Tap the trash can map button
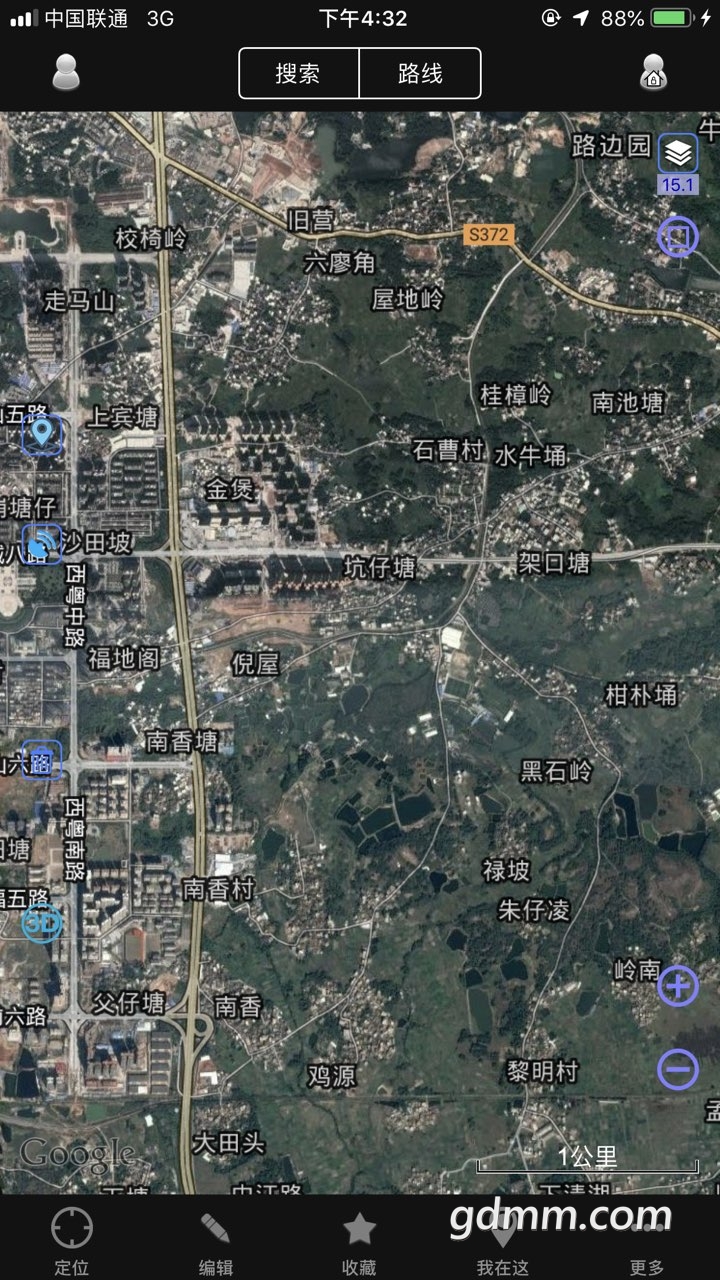This screenshot has height=1280, width=720. (x=41, y=759)
